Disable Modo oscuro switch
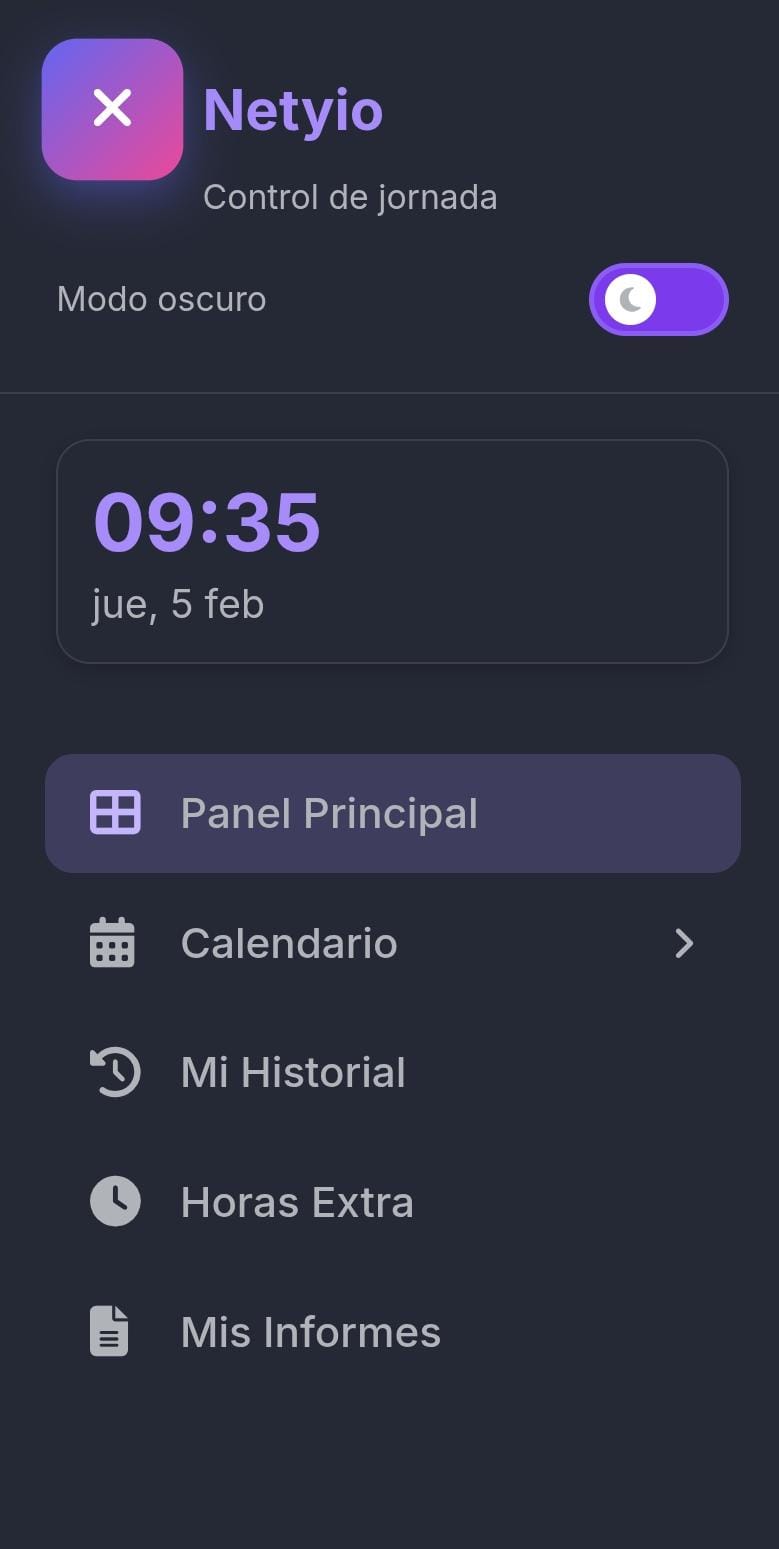 tap(658, 299)
